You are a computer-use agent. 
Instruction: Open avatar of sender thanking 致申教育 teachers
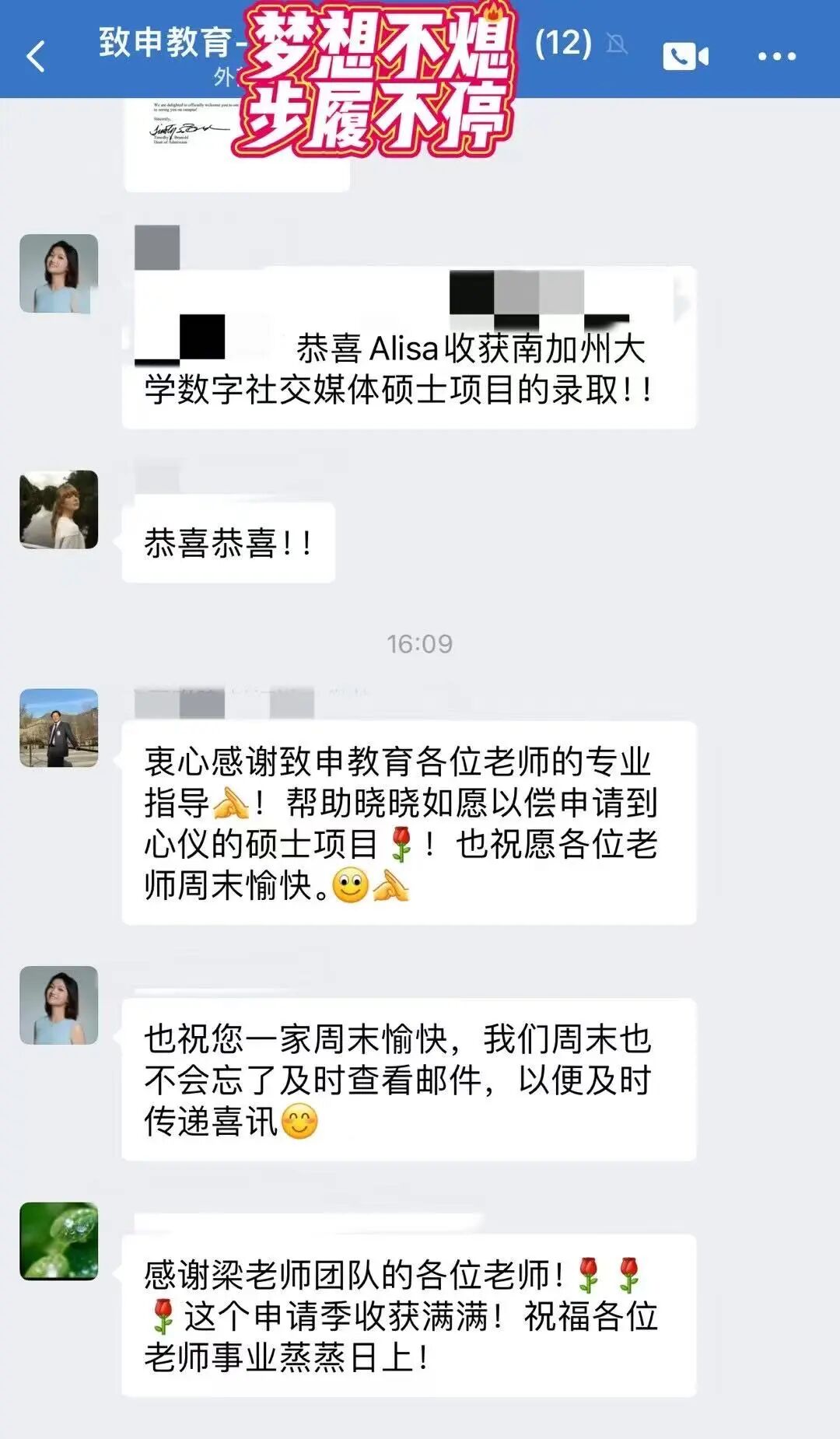click(59, 728)
